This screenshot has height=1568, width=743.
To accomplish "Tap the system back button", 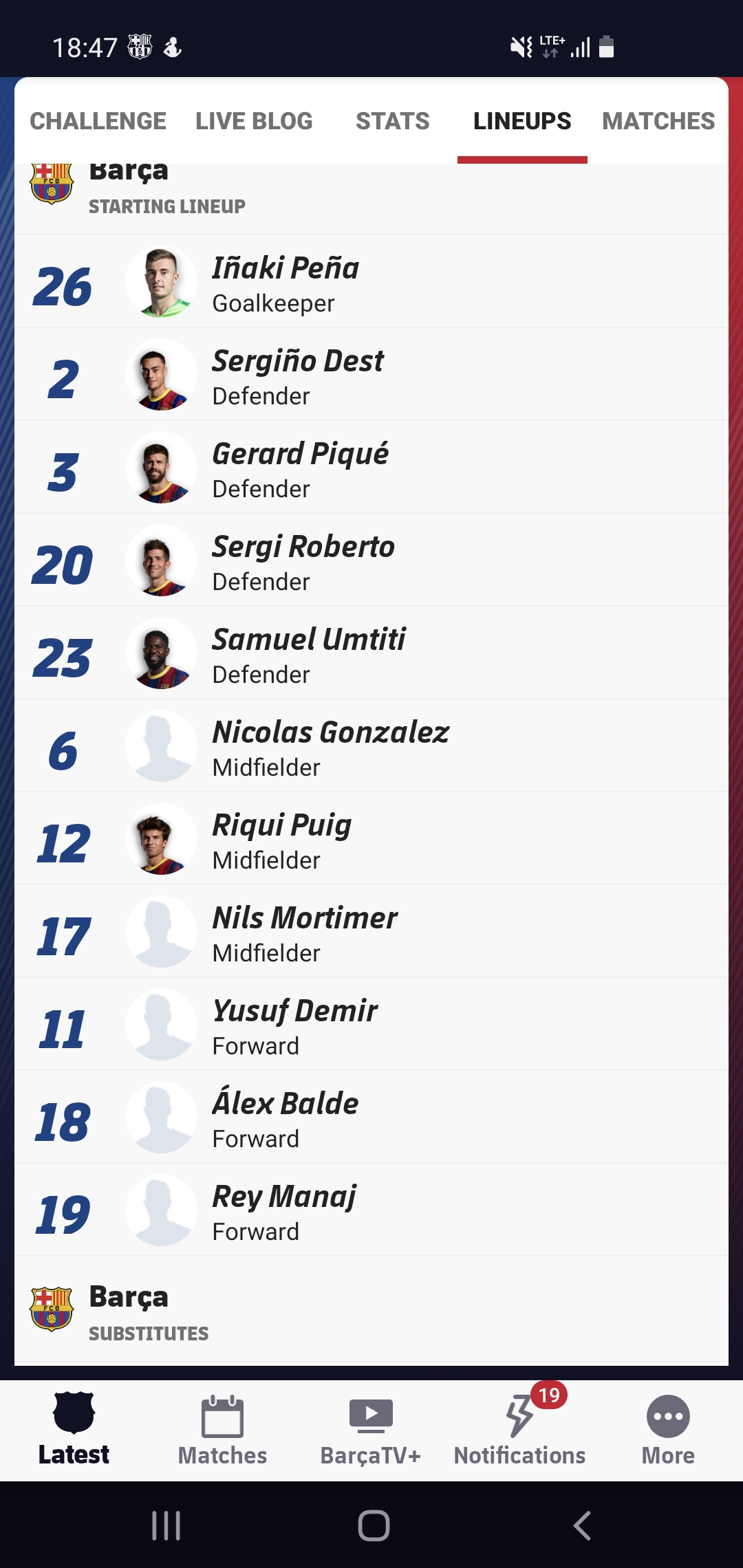I will [582, 1525].
